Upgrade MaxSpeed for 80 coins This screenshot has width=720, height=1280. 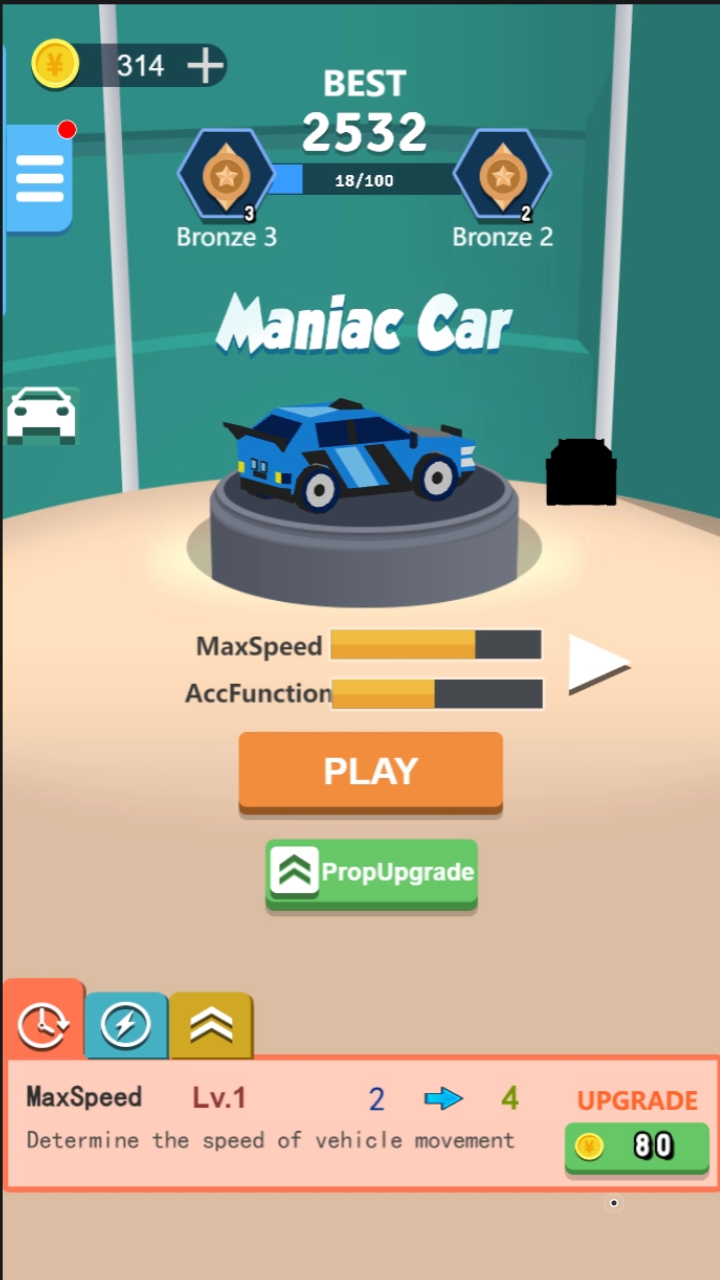[636, 1146]
